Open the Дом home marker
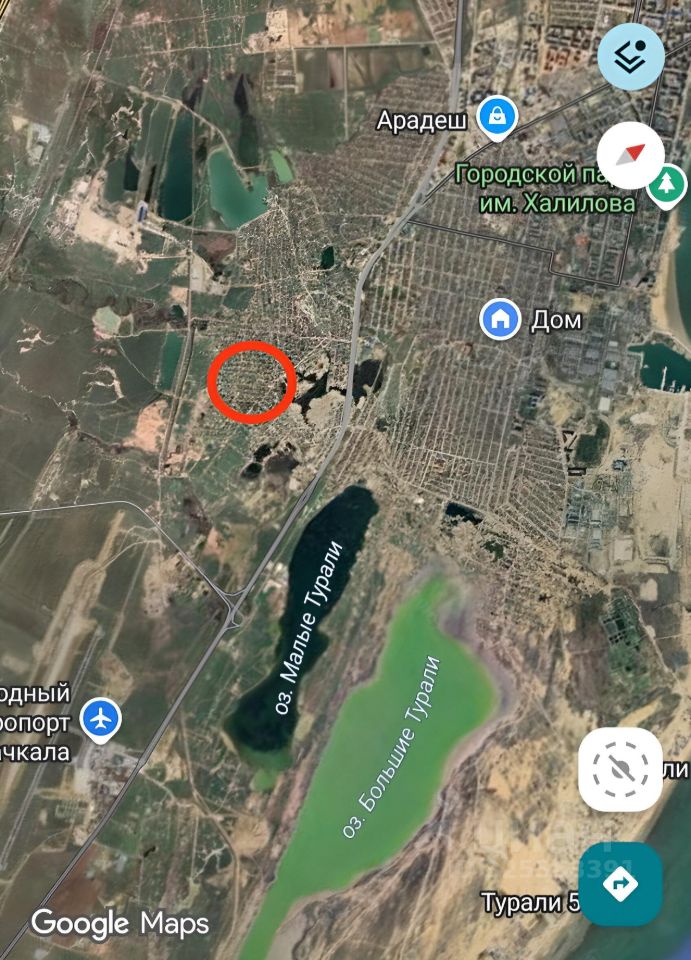This screenshot has width=691, height=960. pyautogui.click(x=500, y=320)
